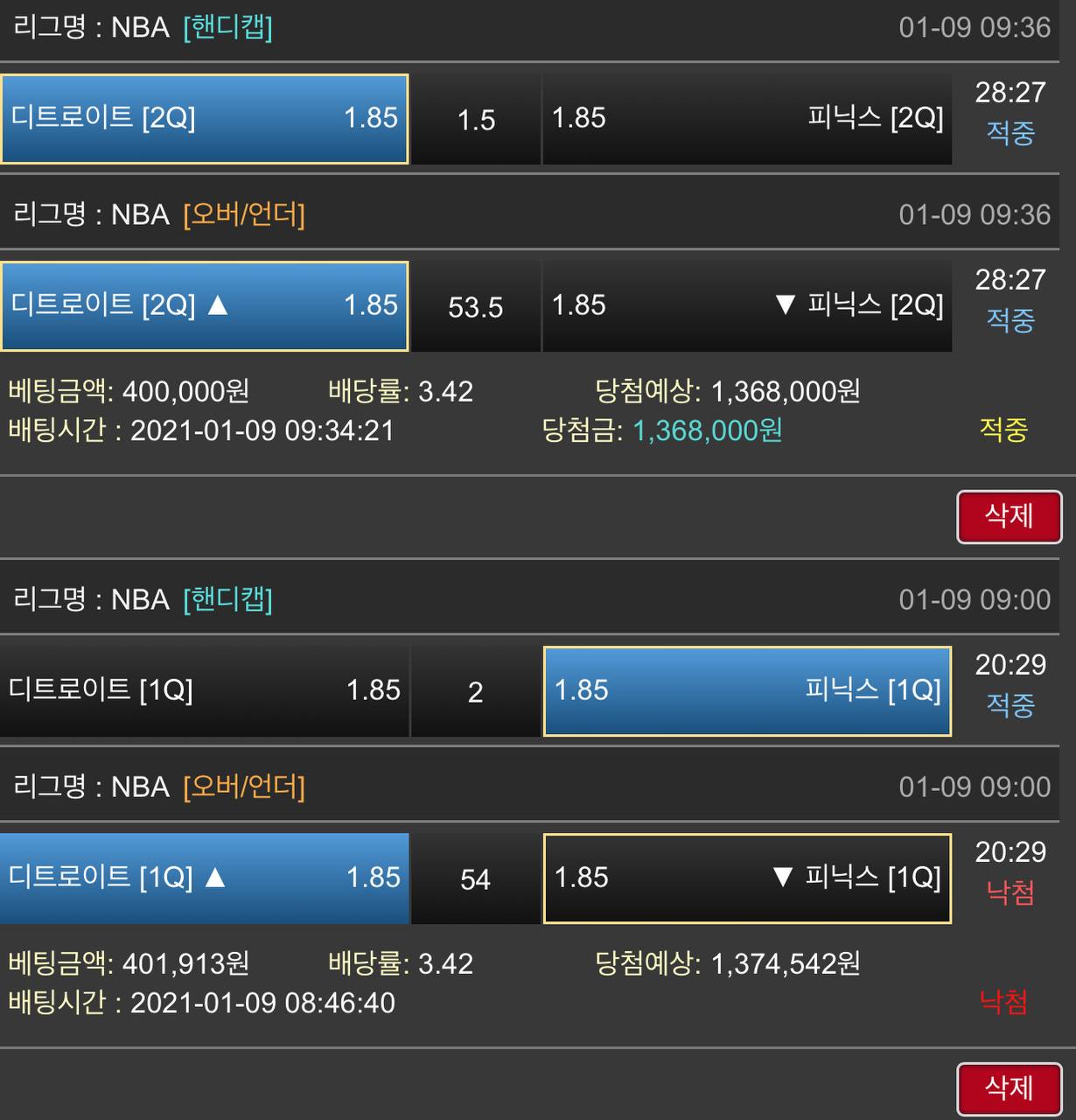Delete the 401,913원 bet record
1076x1120 pixels.
[1009, 1088]
